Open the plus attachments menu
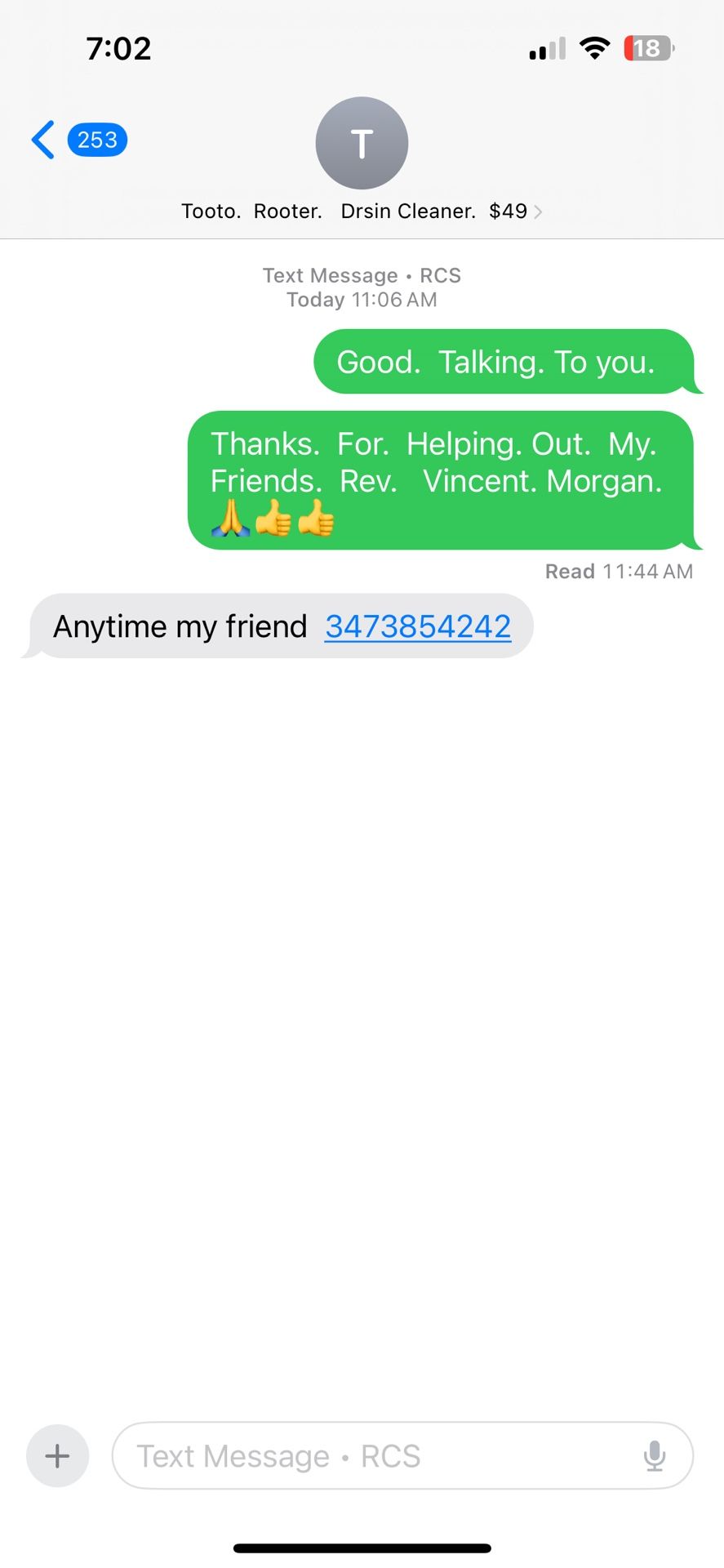Screen dimensions: 724x1568 click(57, 1456)
